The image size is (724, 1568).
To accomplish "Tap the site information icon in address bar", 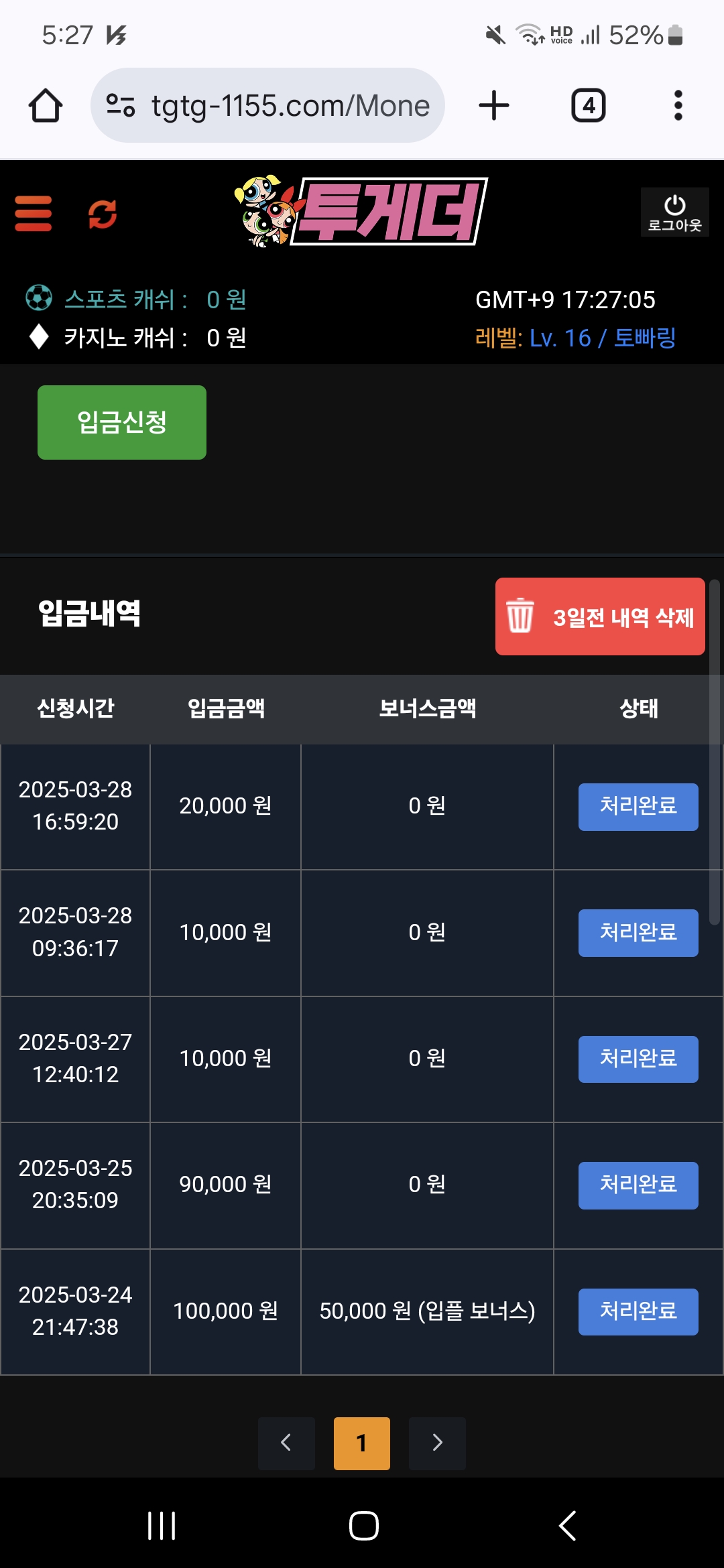I will tap(121, 106).
